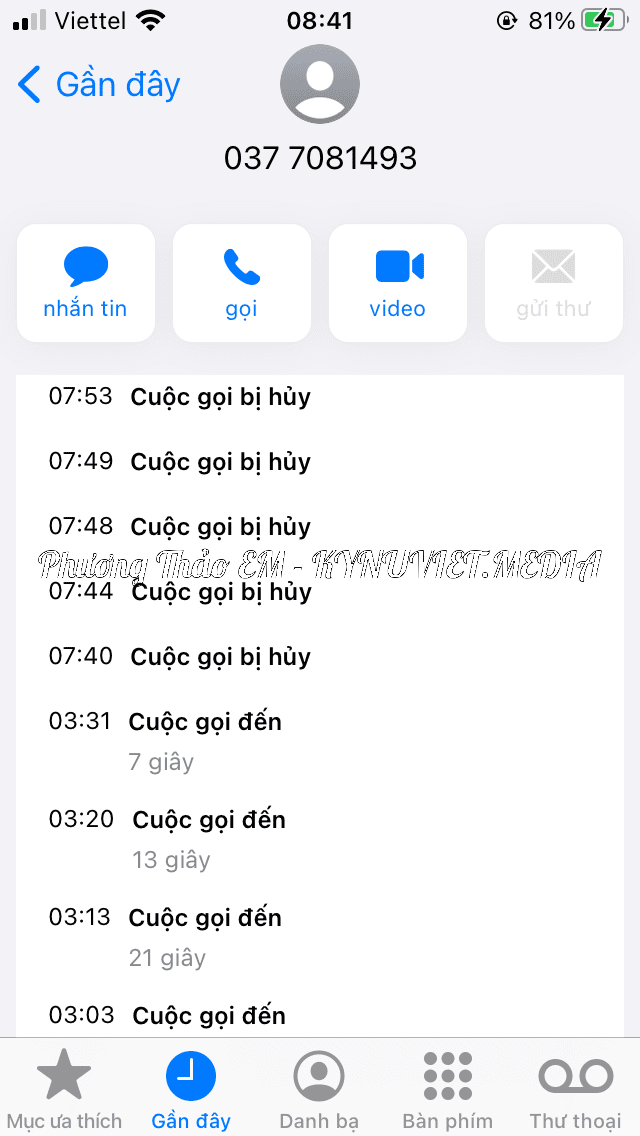This screenshot has height=1136, width=640.
Task: Go back to Gần đây list
Action: point(98,85)
